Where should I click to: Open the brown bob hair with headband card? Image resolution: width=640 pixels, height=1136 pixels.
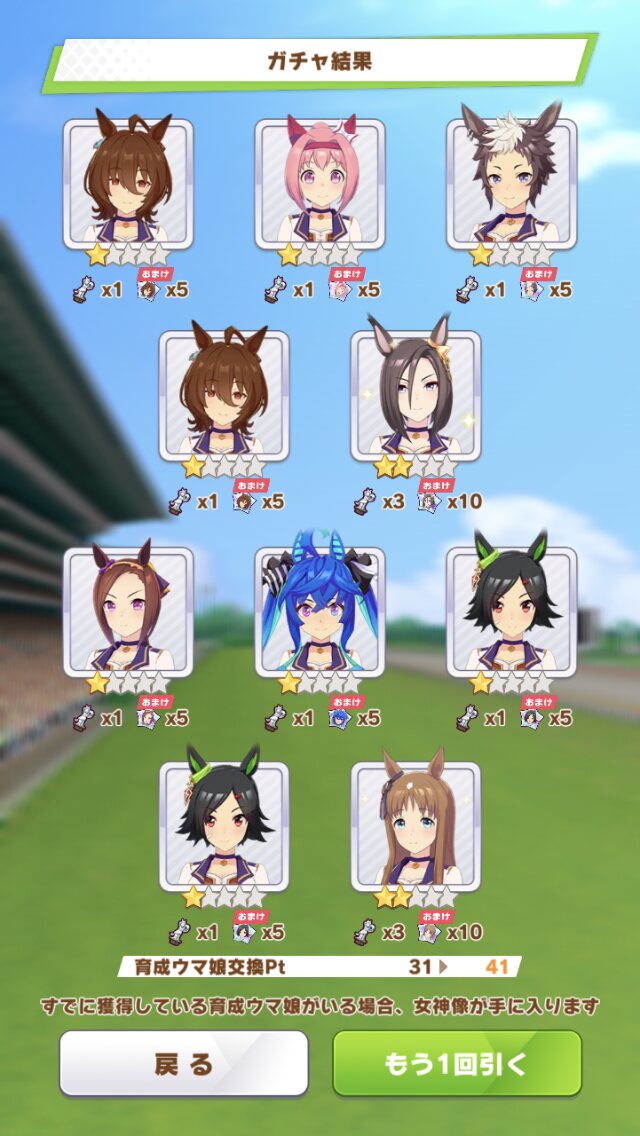pyautogui.click(x=127, y=611)
